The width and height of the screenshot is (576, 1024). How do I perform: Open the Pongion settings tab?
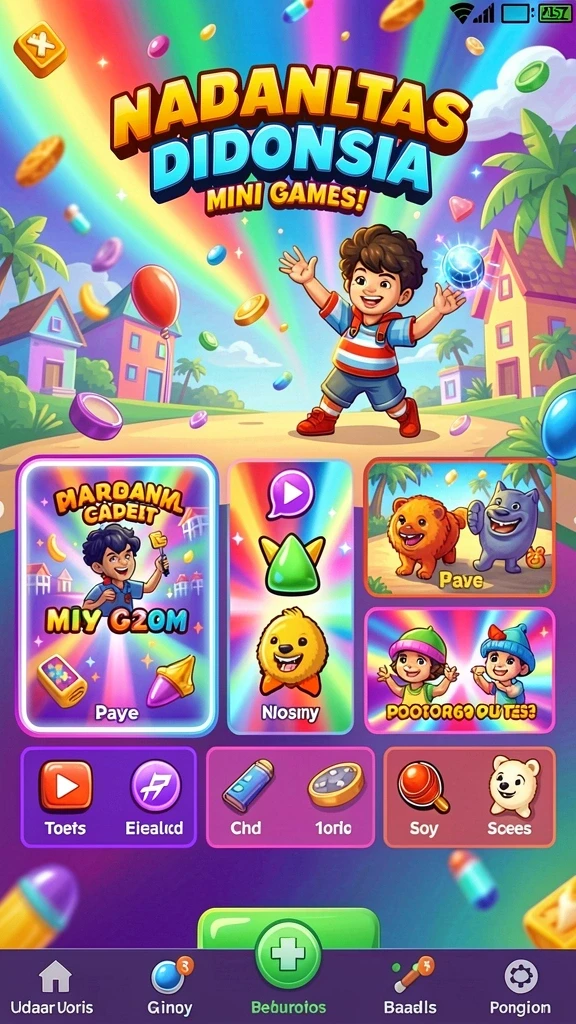pyautogui.click(x=520, y=988)
